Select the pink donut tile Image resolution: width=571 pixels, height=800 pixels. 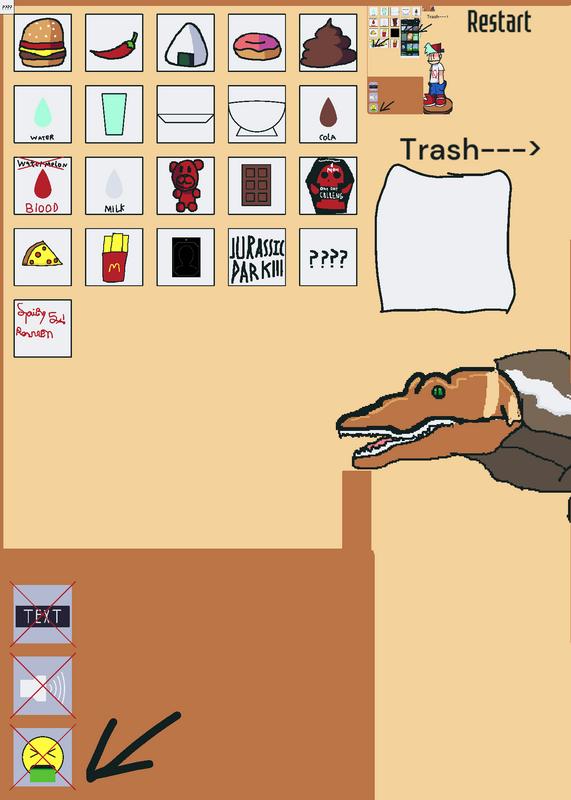click(257, 43)
